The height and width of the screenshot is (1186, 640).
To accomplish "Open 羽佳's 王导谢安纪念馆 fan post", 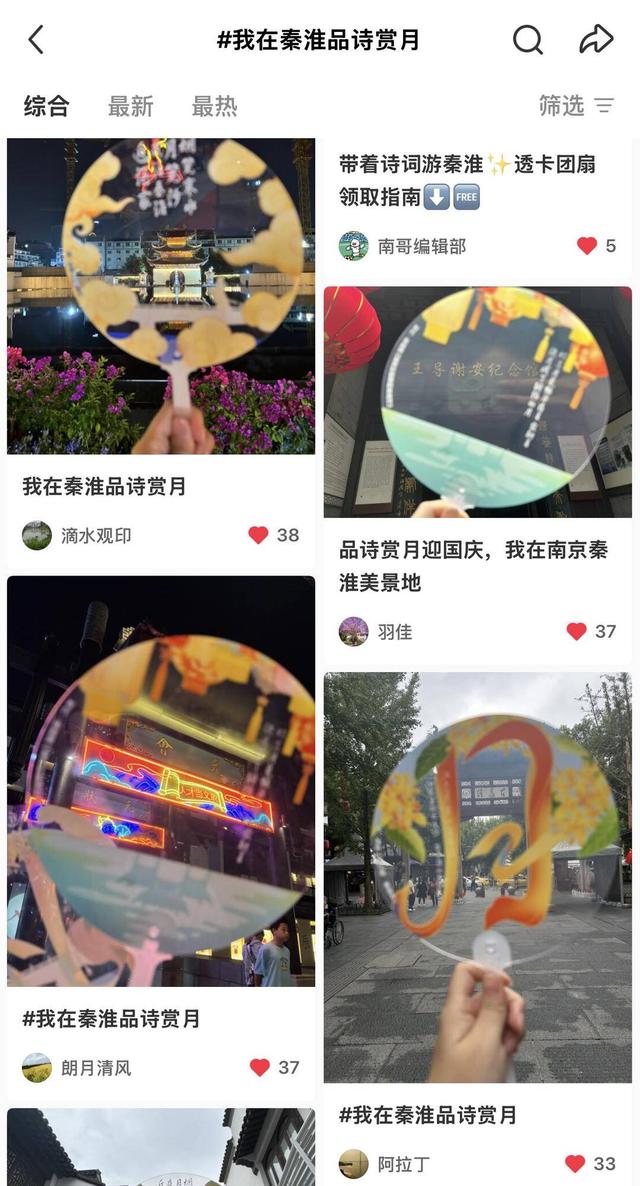I will 477,400.
